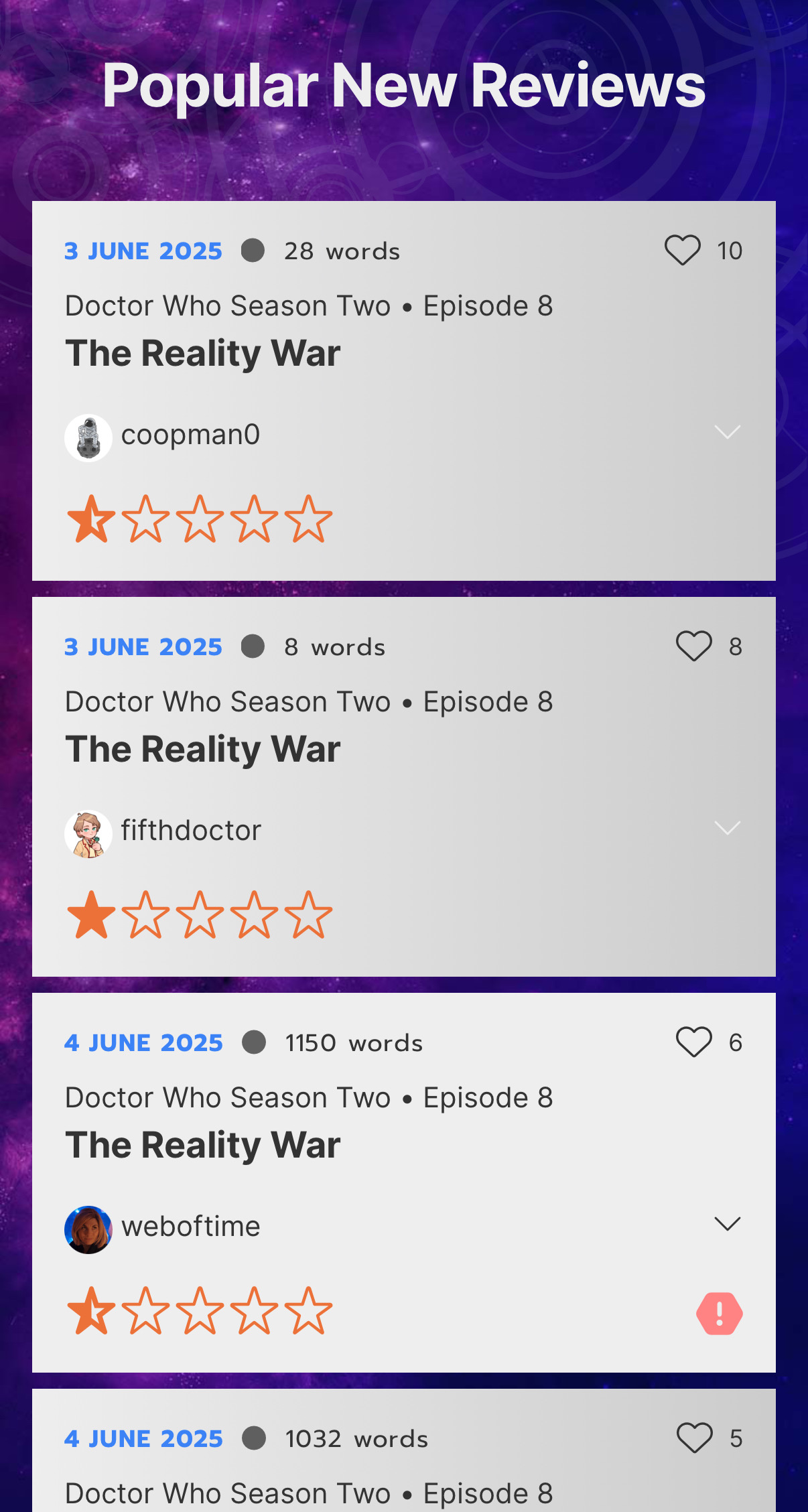The image size is (808, 1512).
Task: Like fifthdoctor's review
Action: point(693,646)
